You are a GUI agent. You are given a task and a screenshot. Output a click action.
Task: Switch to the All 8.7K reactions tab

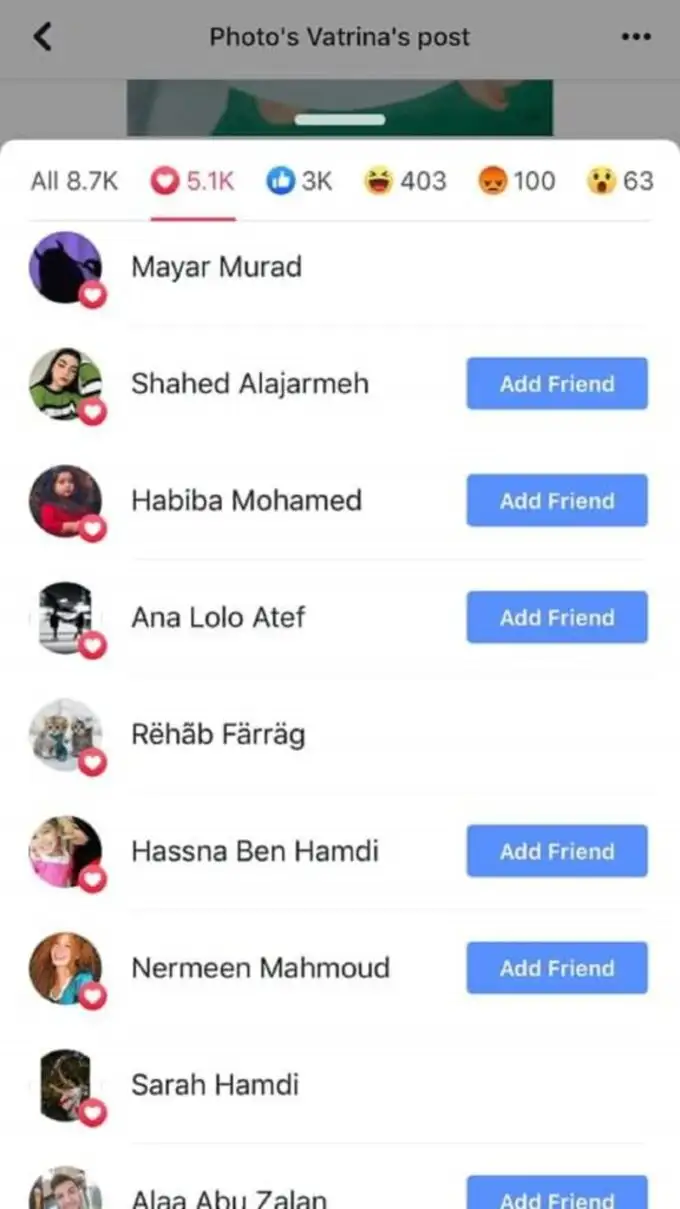74,181
